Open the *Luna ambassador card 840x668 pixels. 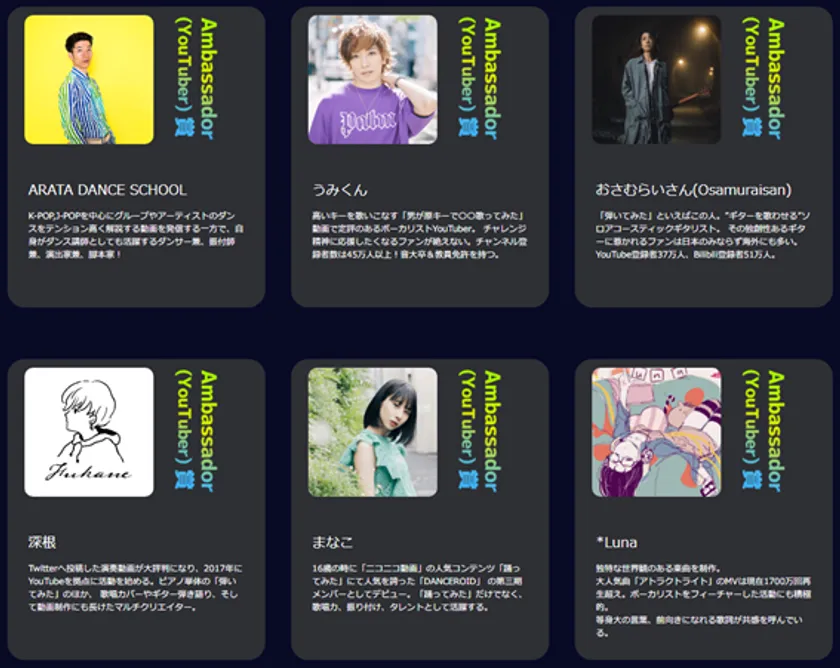click(x=703, y=508)
